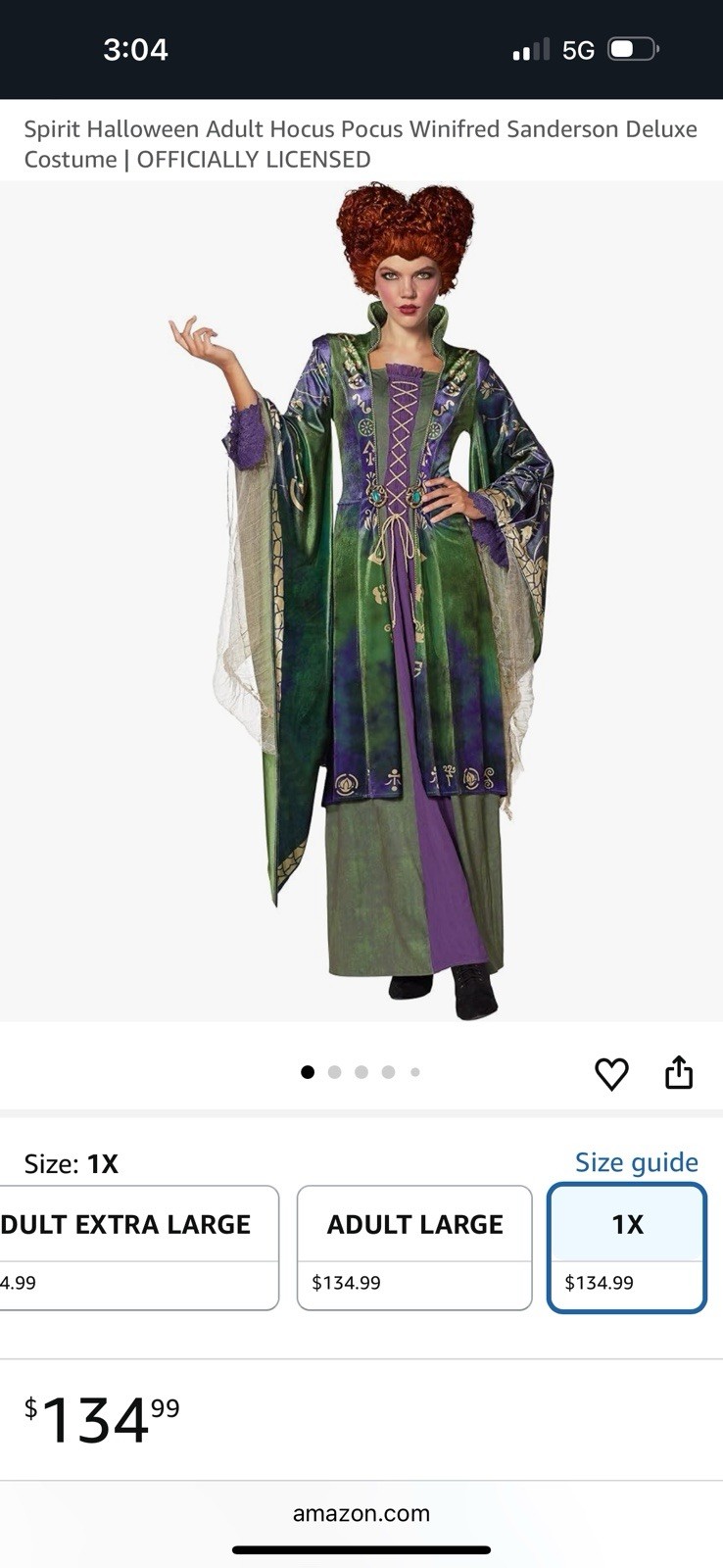This screenshot has height=1568, width=723.
Task: Choose the Adult Extra Large size
Action: [138, 1248]
